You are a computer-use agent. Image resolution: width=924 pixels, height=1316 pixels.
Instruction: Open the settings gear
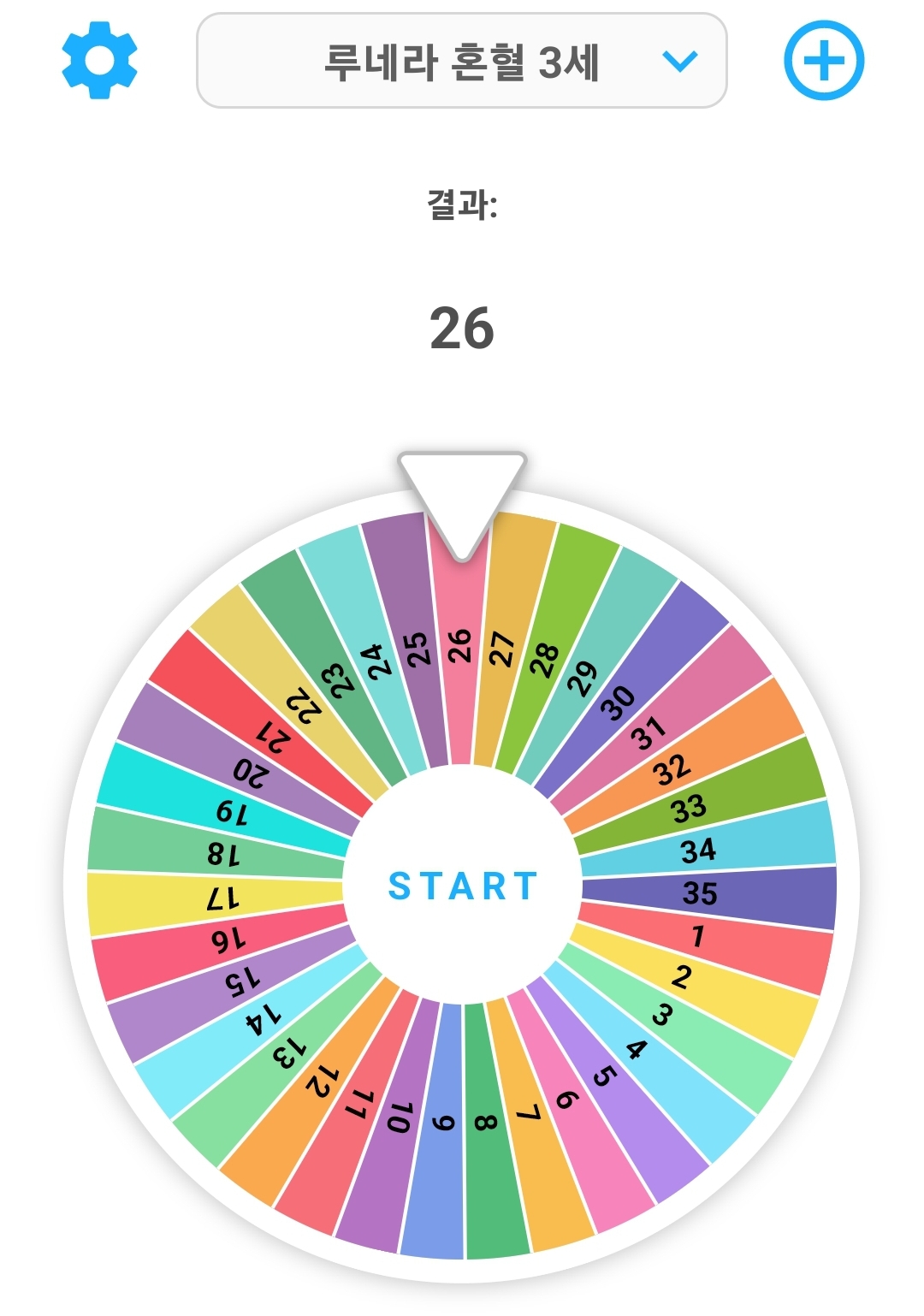pos(99,61)
